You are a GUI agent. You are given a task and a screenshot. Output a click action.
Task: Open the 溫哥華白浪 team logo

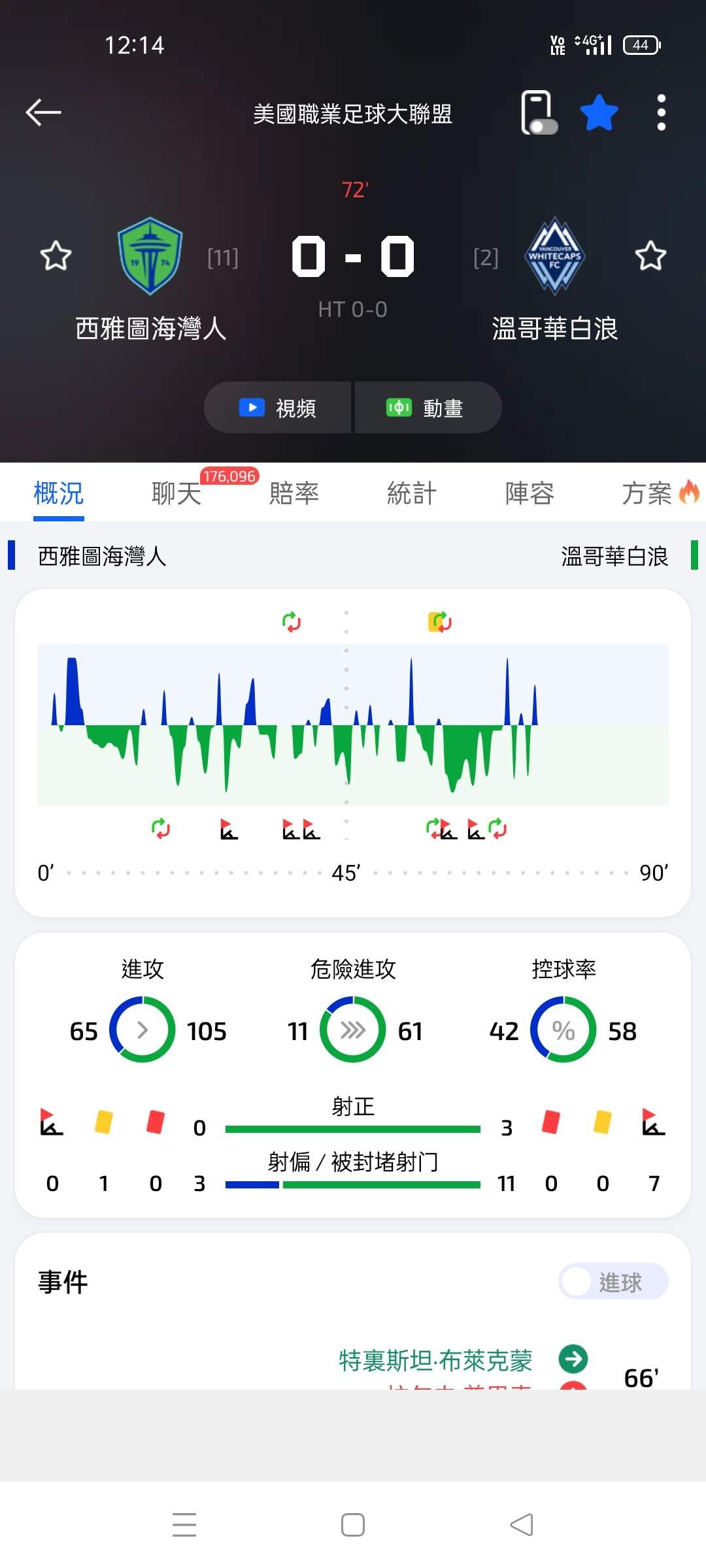point(554,255)
